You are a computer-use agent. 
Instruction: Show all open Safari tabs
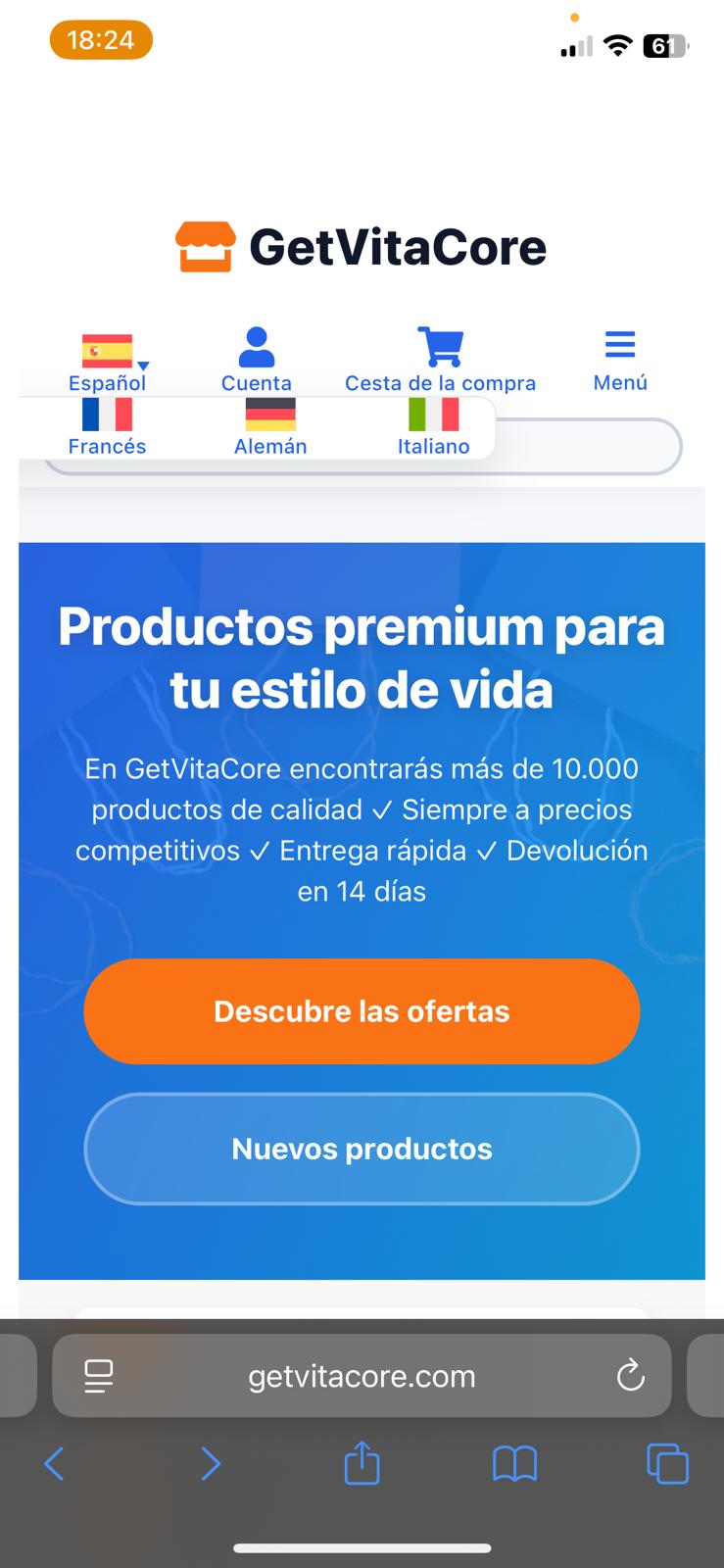pyautogui.click(x=668, y=1464)
